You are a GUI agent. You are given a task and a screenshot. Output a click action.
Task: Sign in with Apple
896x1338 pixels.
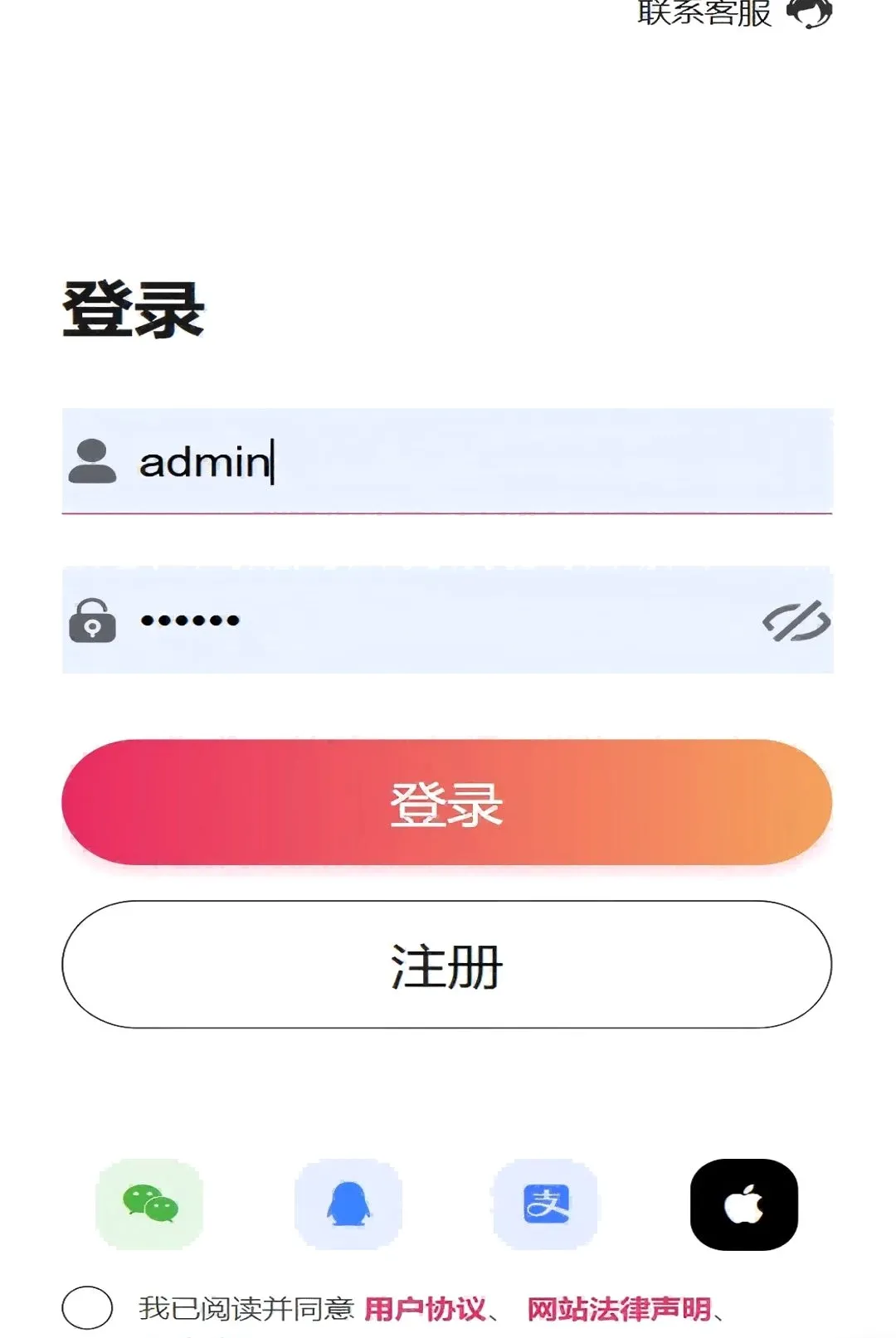click(x=744, y=1204)
